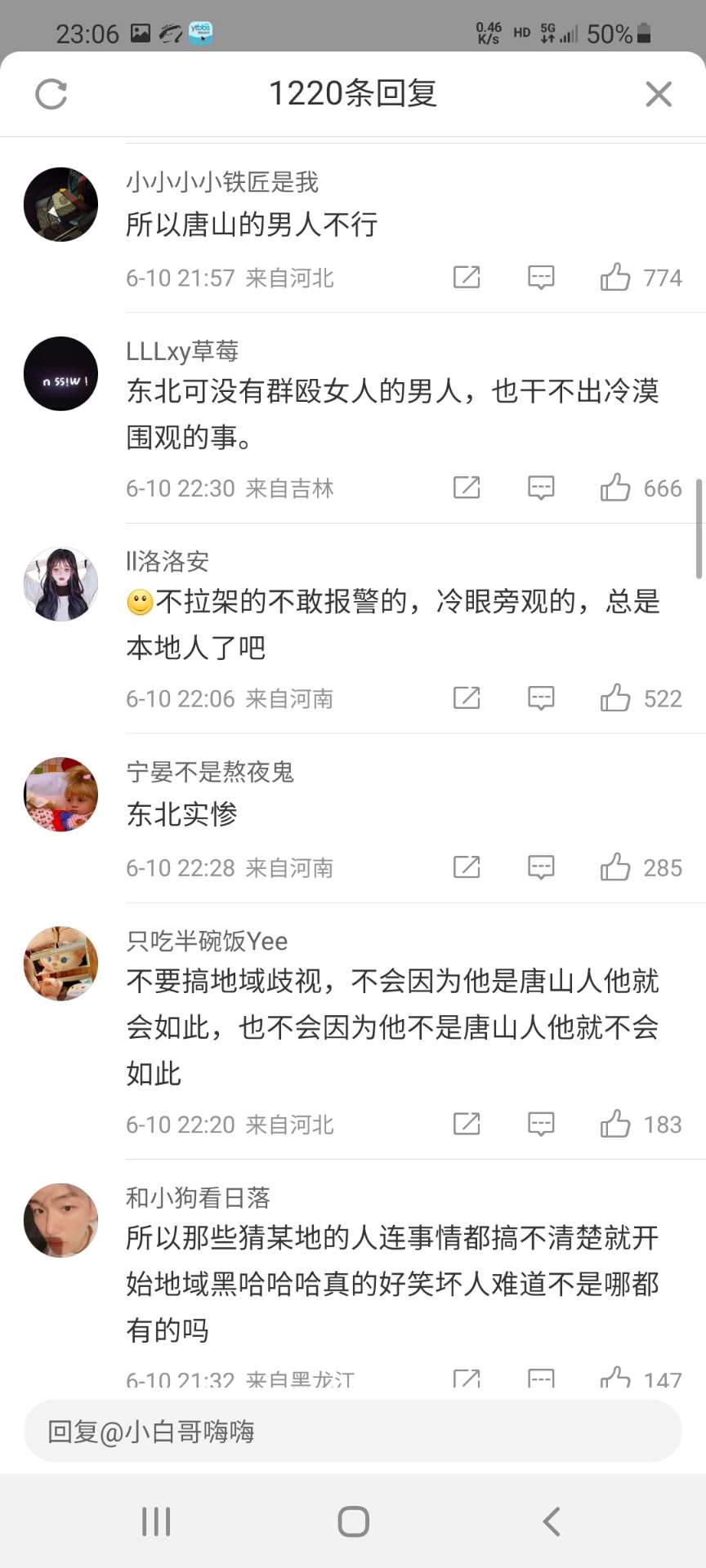Open recent apps from navigation bar
The width and height of the screenshot is (706, 1568).
tap(156, 1521)
